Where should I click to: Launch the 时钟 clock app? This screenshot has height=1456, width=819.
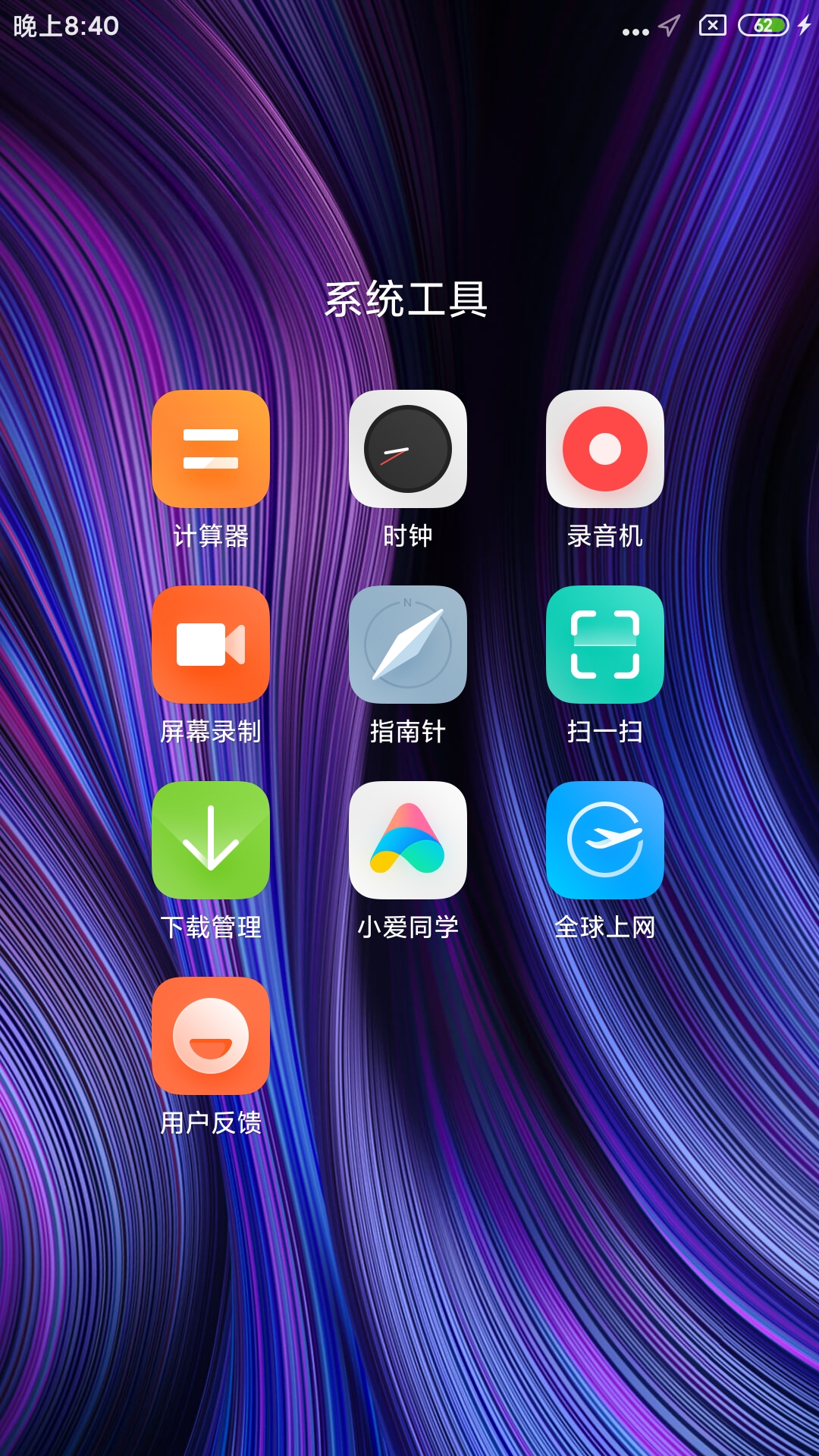(408, 449)
